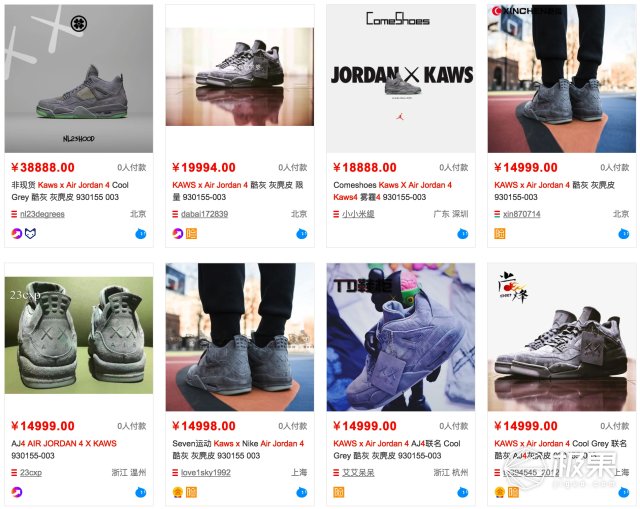View the ¥14998.00 Seven运动 Kaws listing

239,337
